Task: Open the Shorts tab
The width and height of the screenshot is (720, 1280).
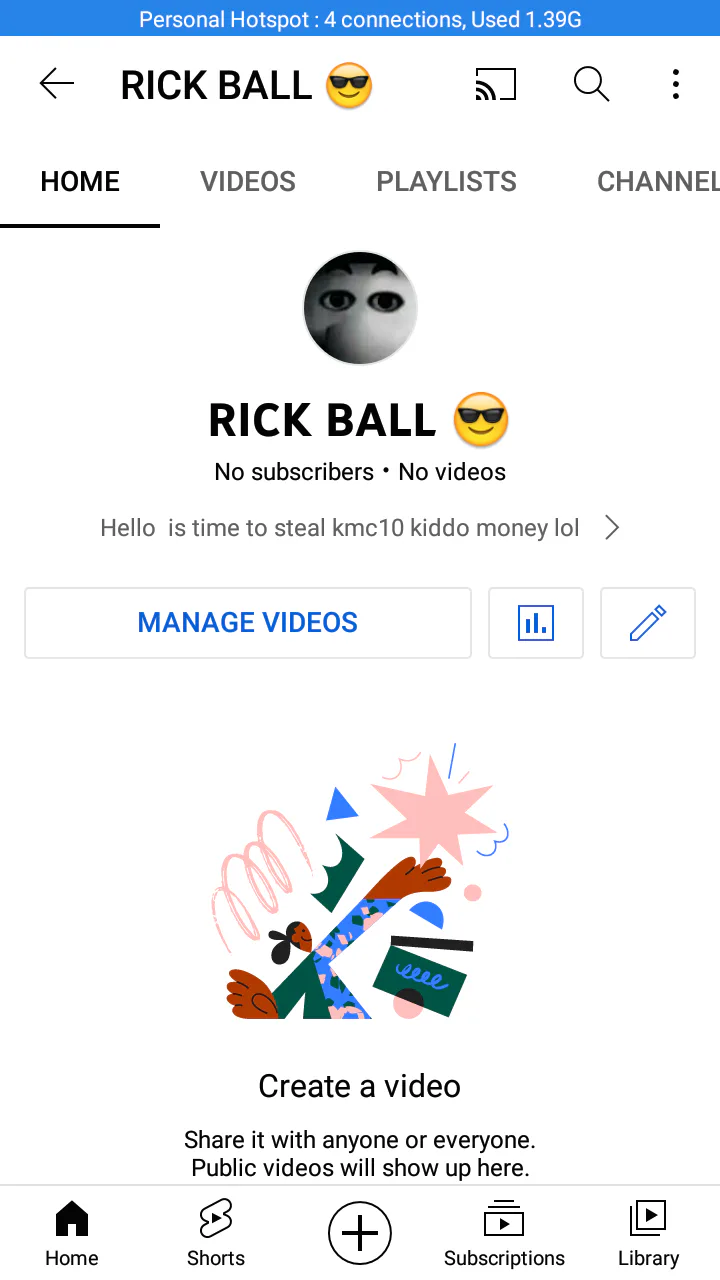Action: pos(216,1233)
